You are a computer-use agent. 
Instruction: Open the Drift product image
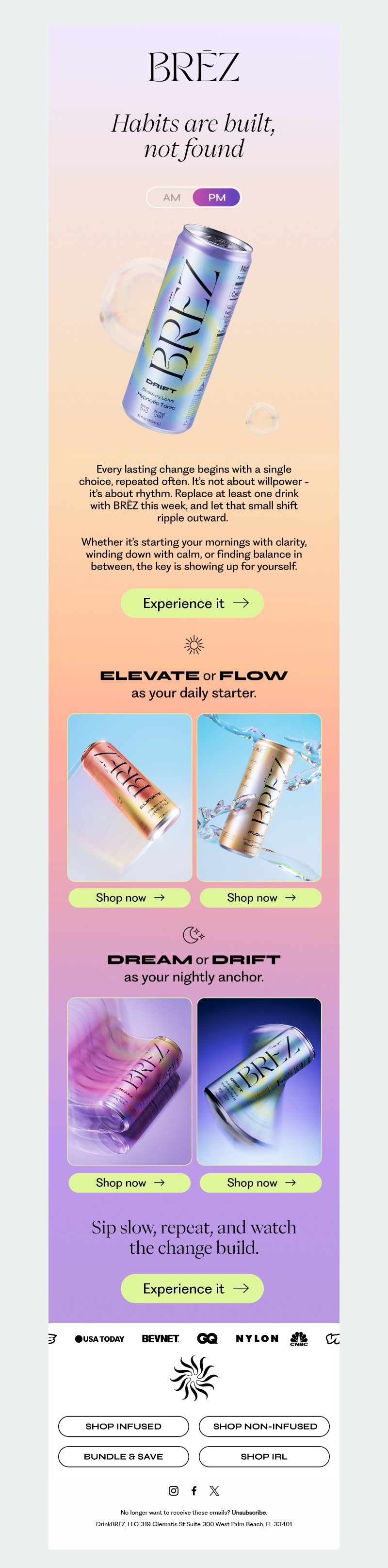click(259, 1081)
